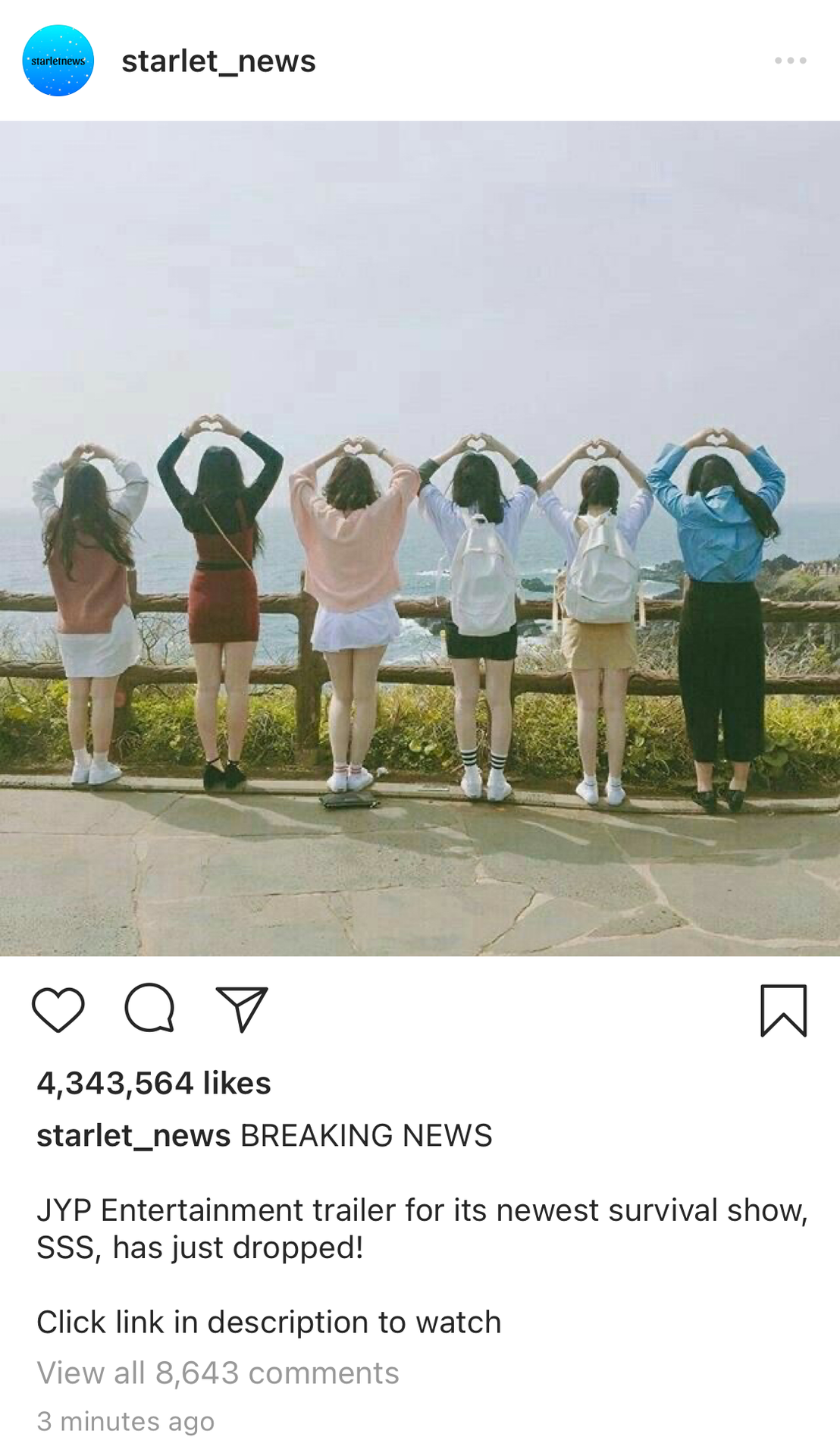Share the post with the paper plane icon
This screenshot has width=840, height=1456.
tap(242, 1009)
